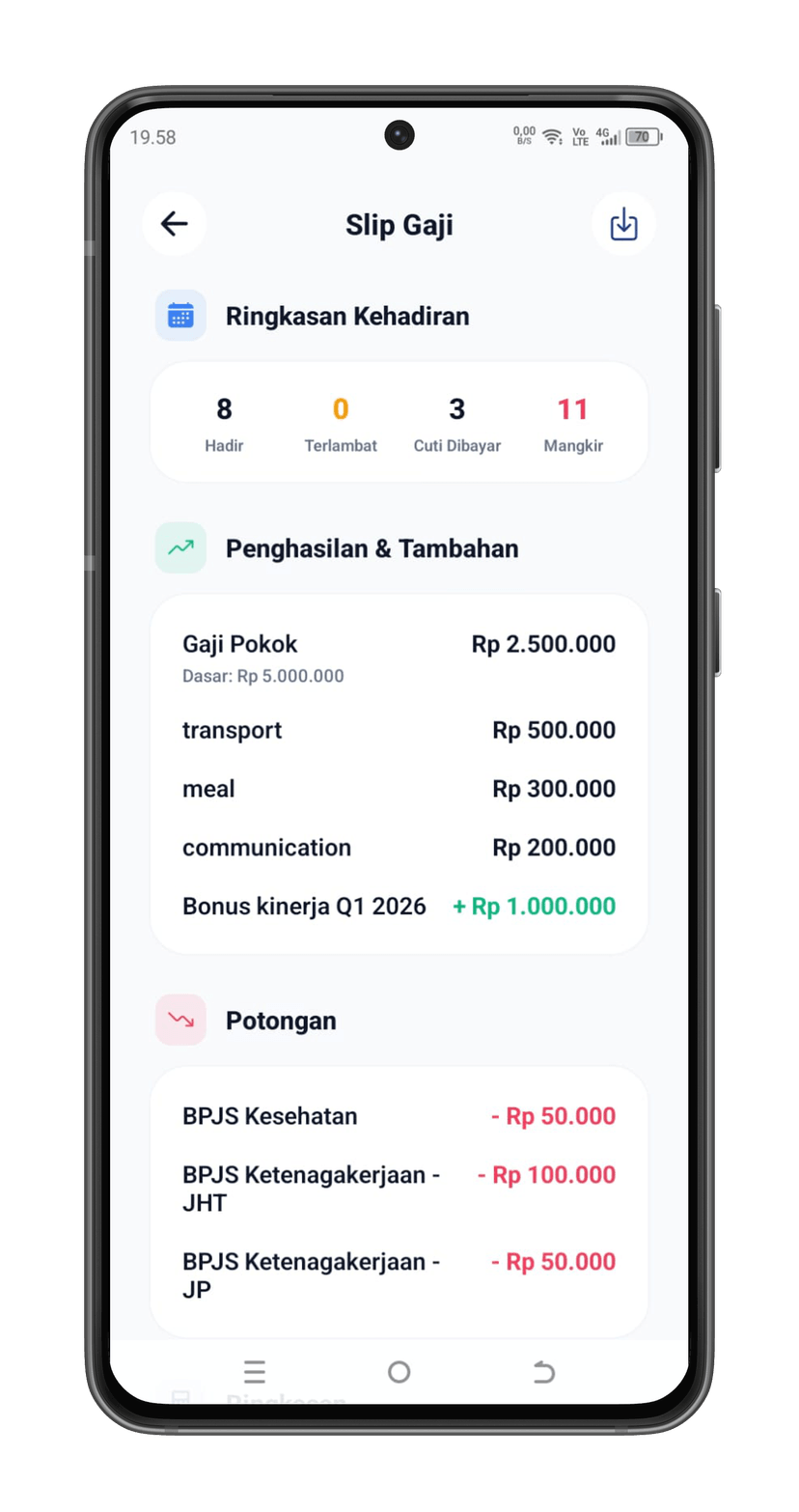Viewport: 799px width, 1512px height.
Task: Download the salary slip
Action: pos(623,224)
